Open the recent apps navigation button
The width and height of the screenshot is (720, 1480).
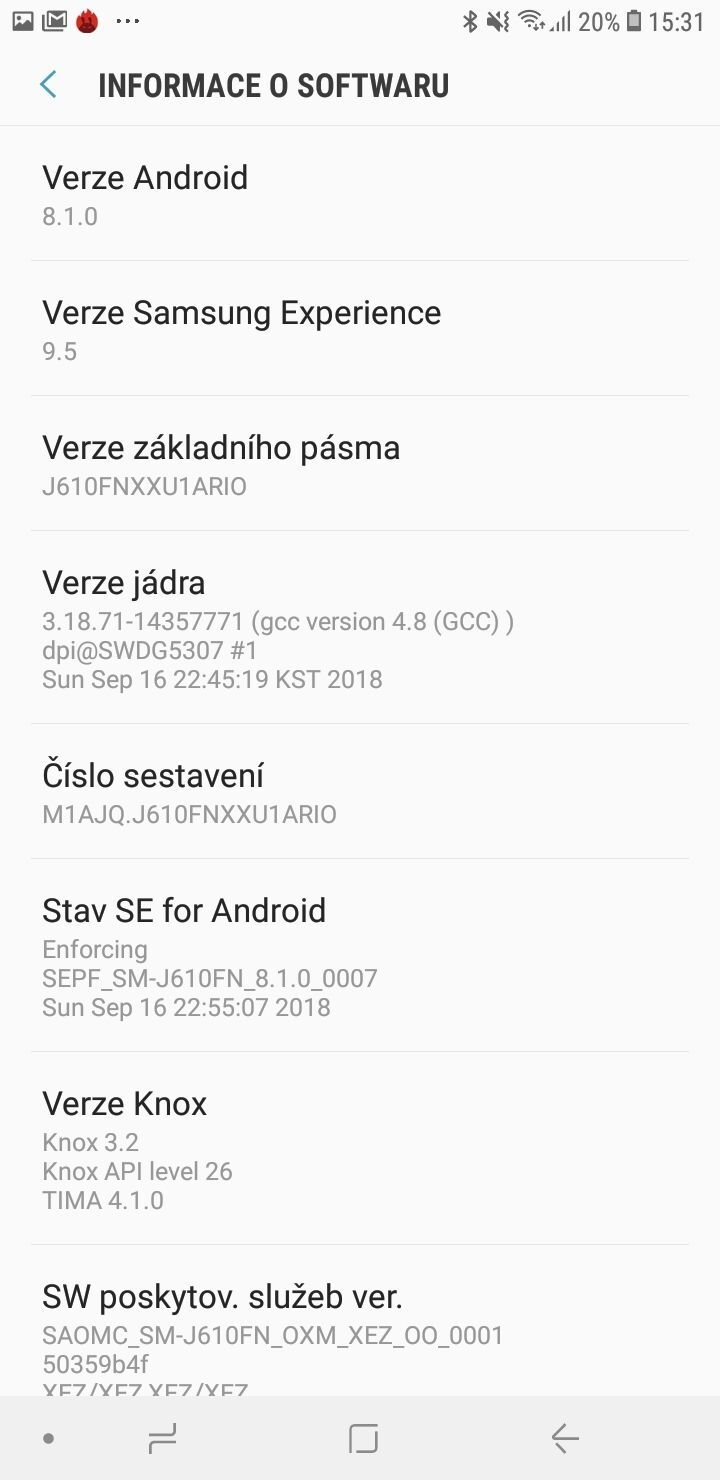click(162, 1438)
